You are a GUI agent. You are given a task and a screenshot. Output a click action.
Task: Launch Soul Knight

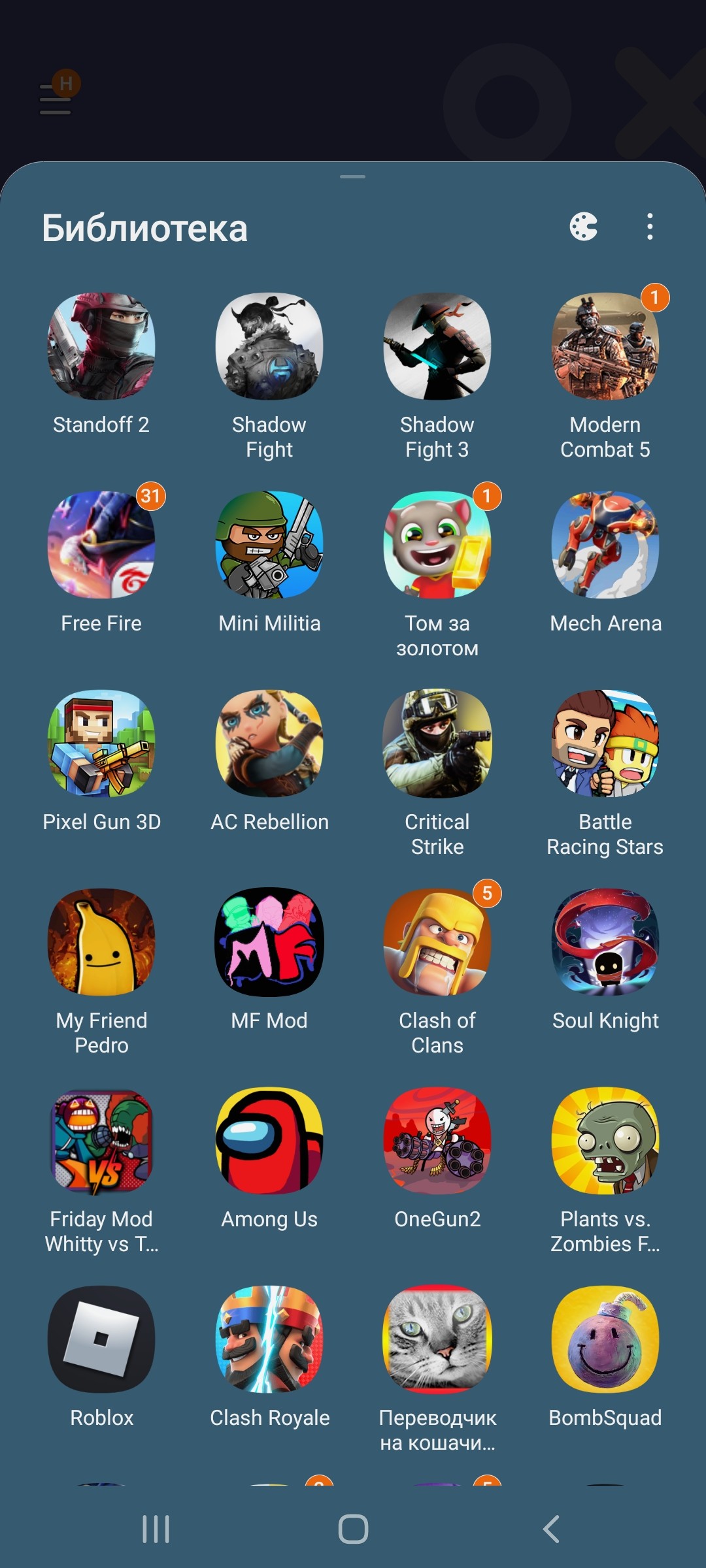pos(605,942)
